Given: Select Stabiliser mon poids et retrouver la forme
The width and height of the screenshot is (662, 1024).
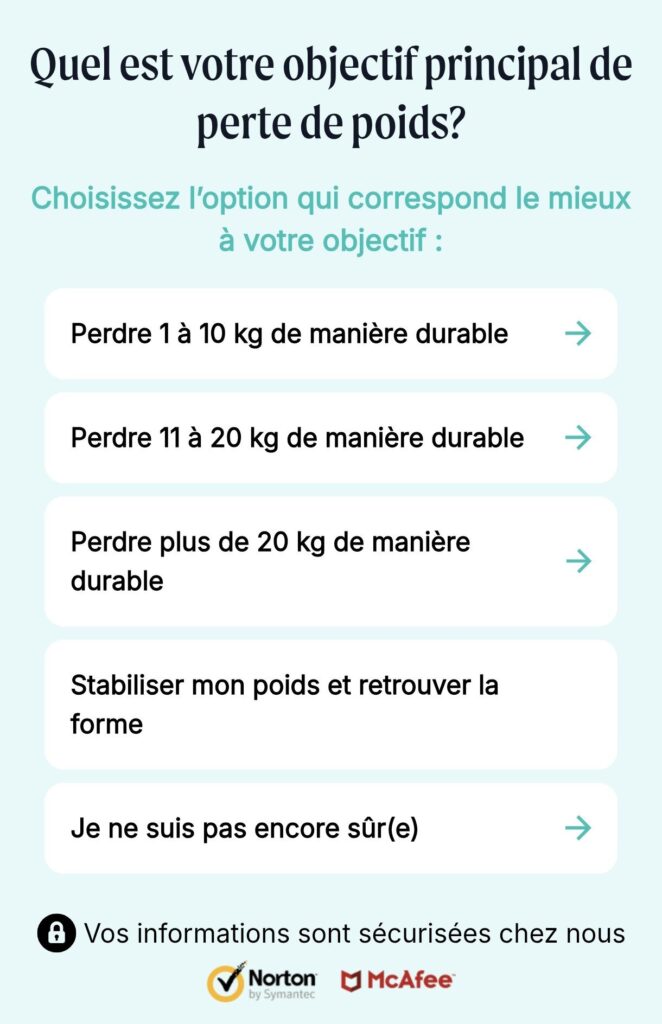Looking at the screenshot, I should [x=330, y=704].
